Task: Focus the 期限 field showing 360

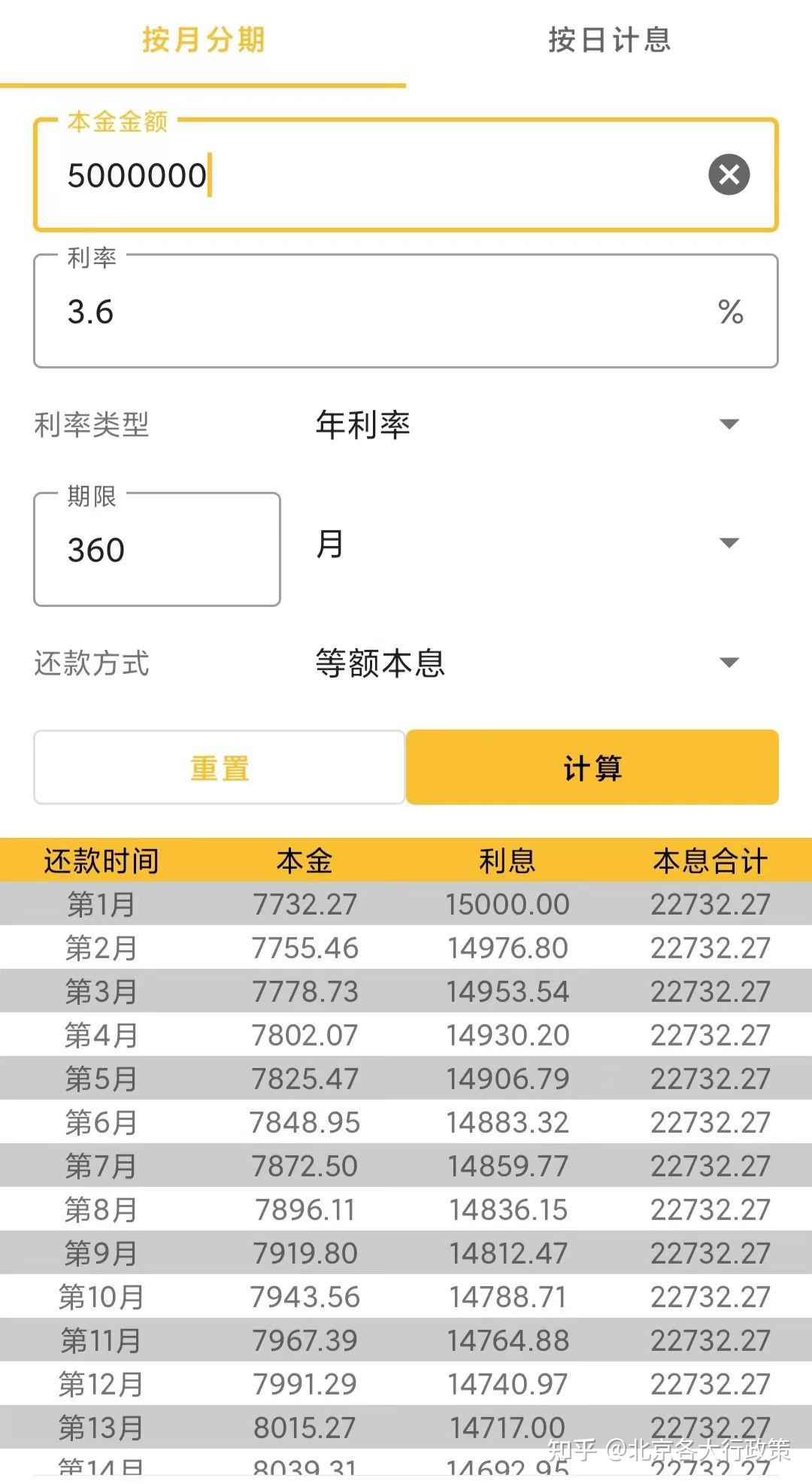Action: 157,549
